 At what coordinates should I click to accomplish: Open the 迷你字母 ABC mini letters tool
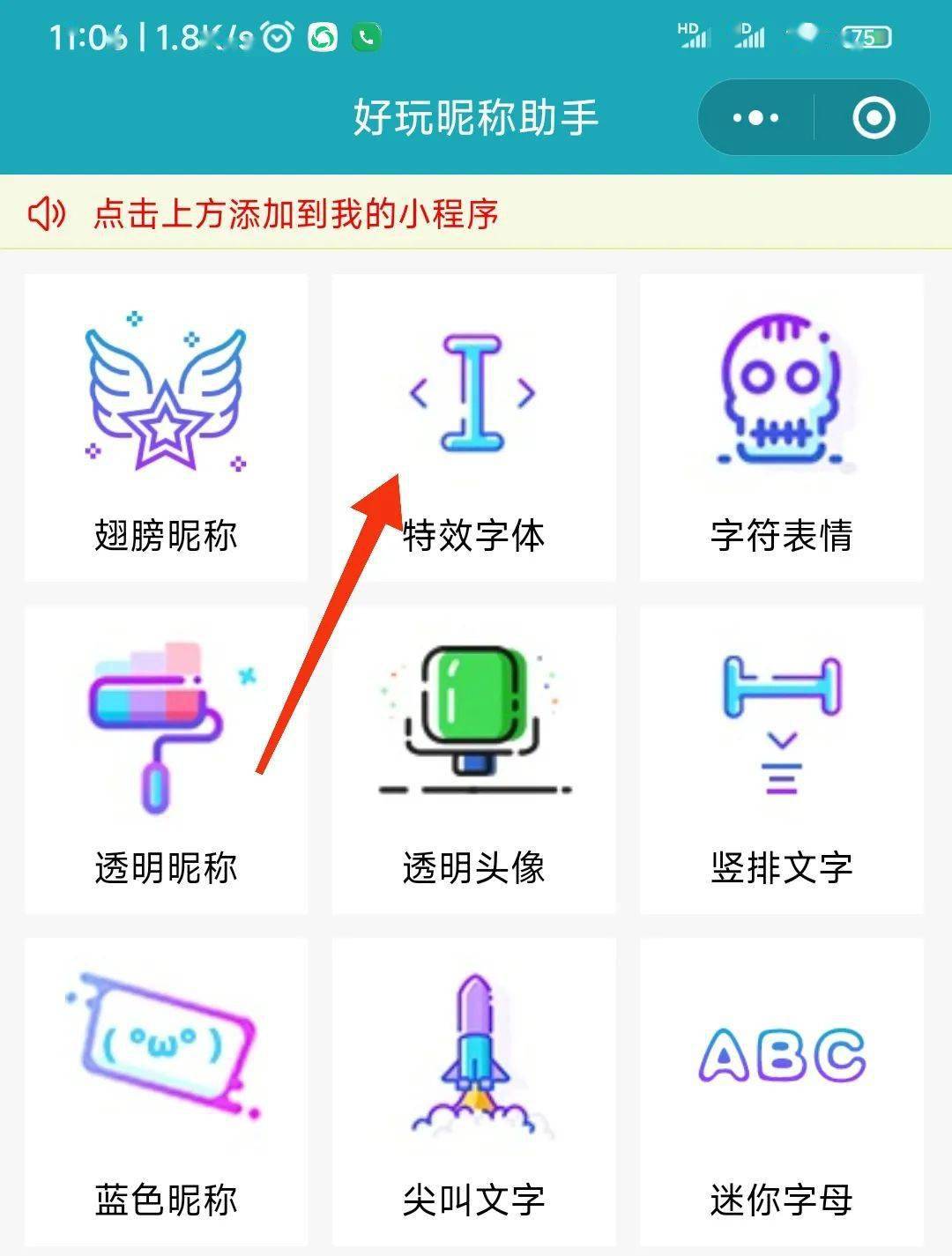[x=780, y=1049]
